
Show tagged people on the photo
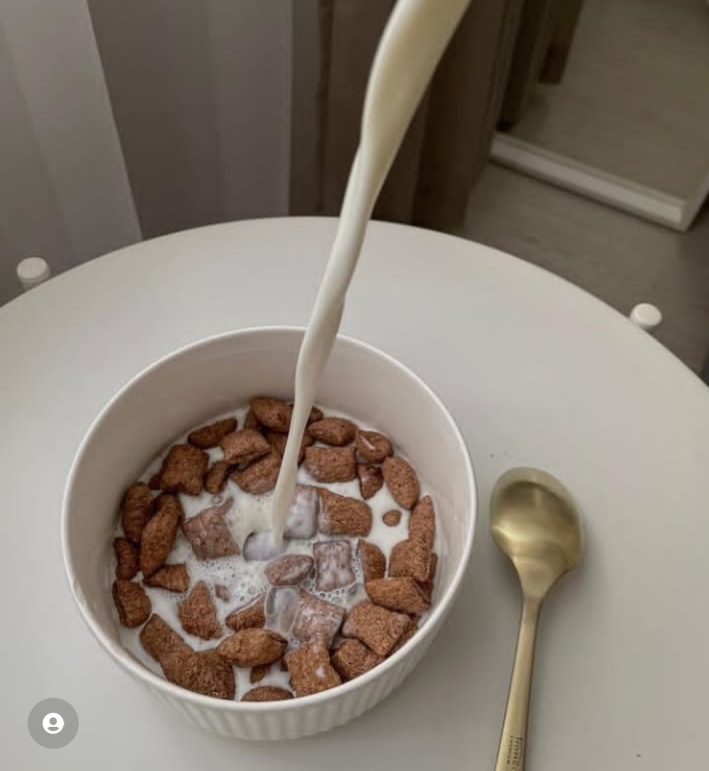point(53,723)
